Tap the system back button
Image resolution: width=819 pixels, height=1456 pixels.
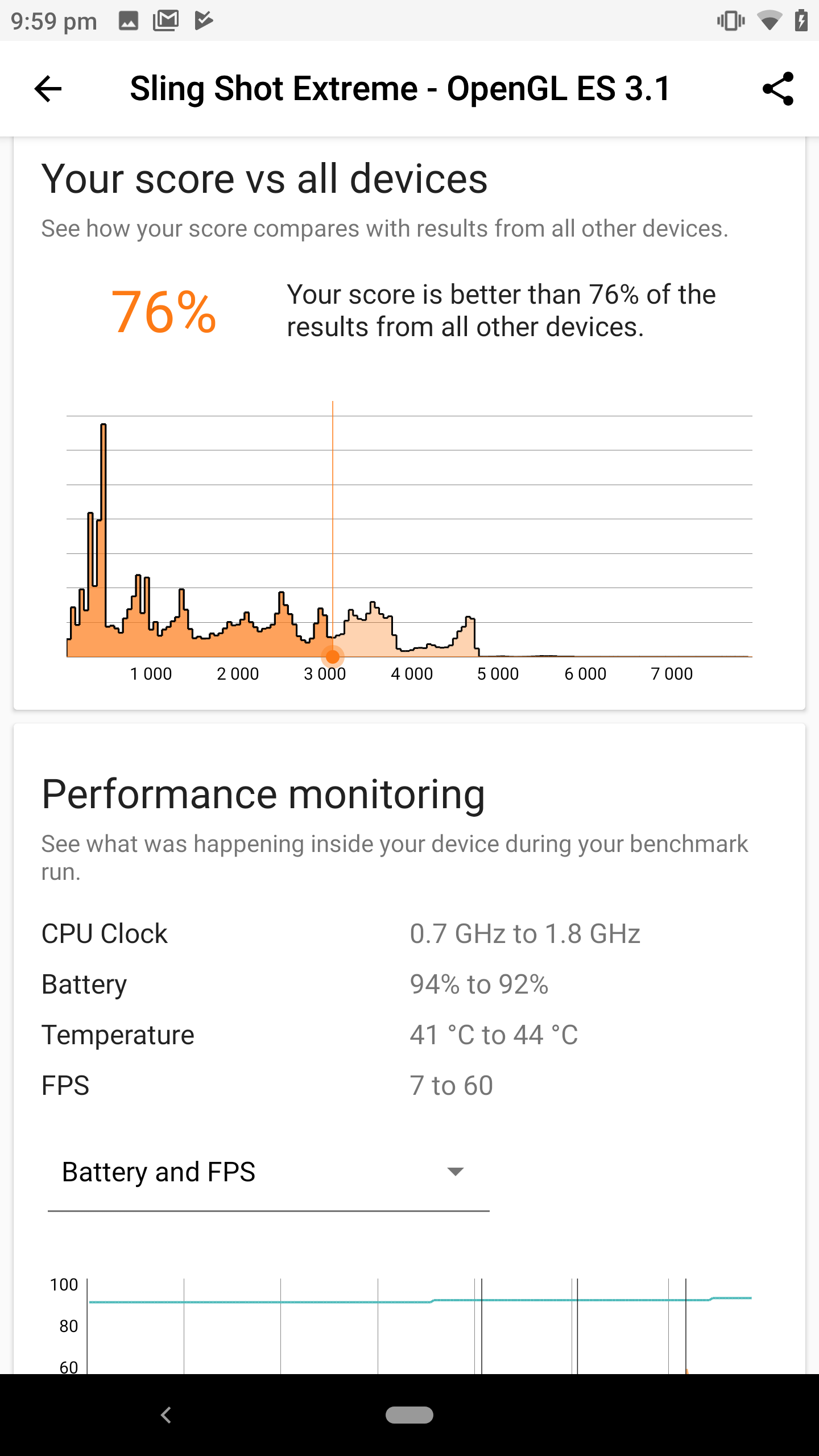pyautogui.click(x=166, y=1414)
